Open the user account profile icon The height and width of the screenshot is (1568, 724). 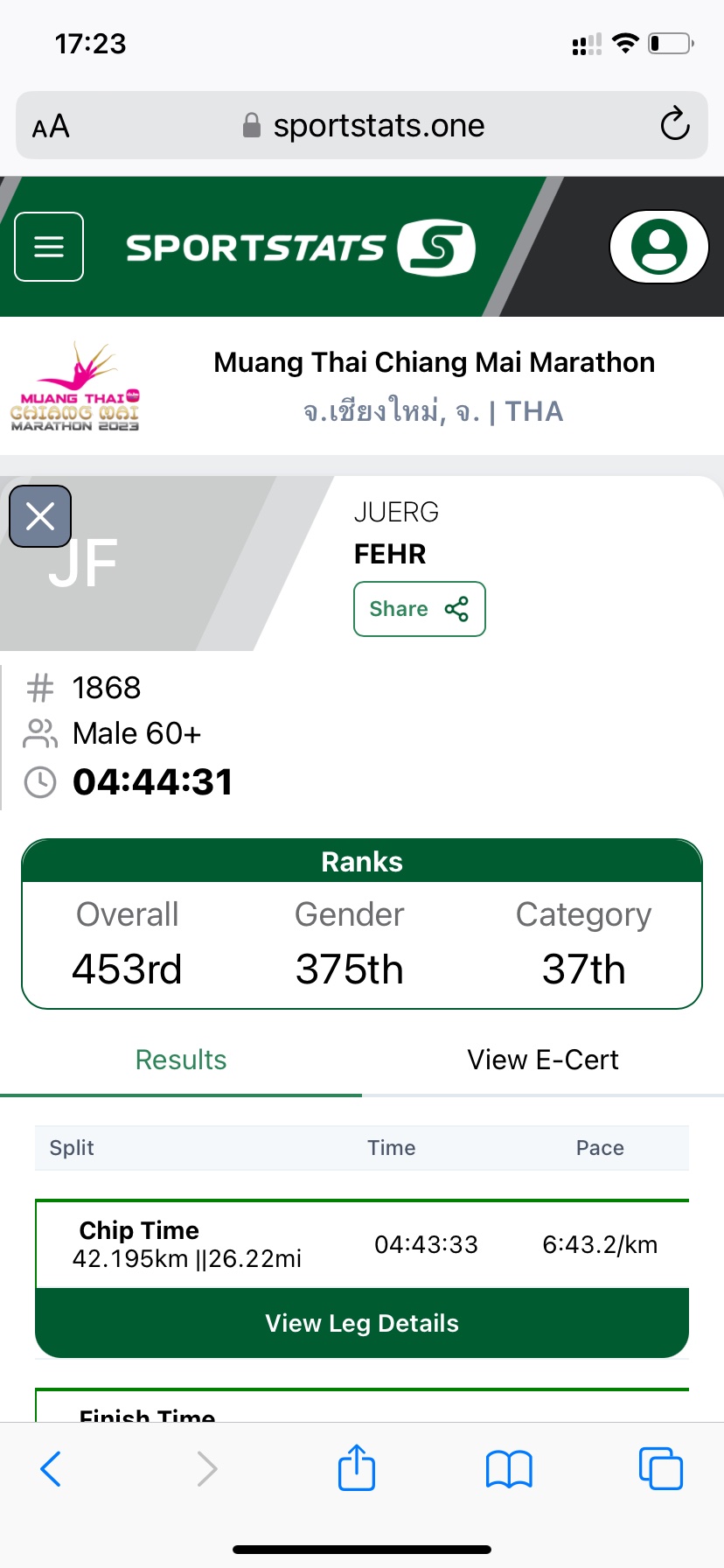[658, 247]
